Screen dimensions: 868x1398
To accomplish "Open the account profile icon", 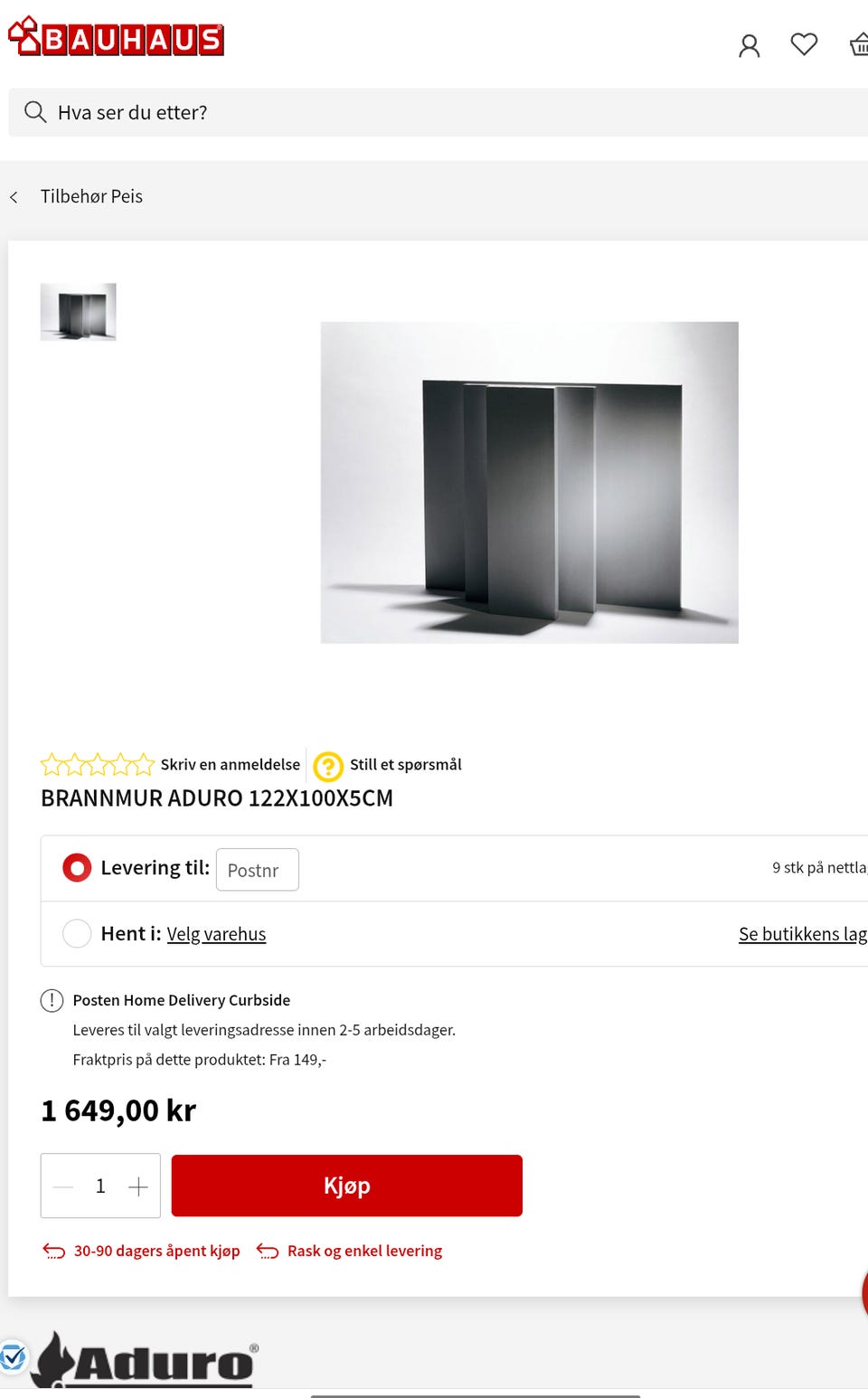I will coord(749,44).
